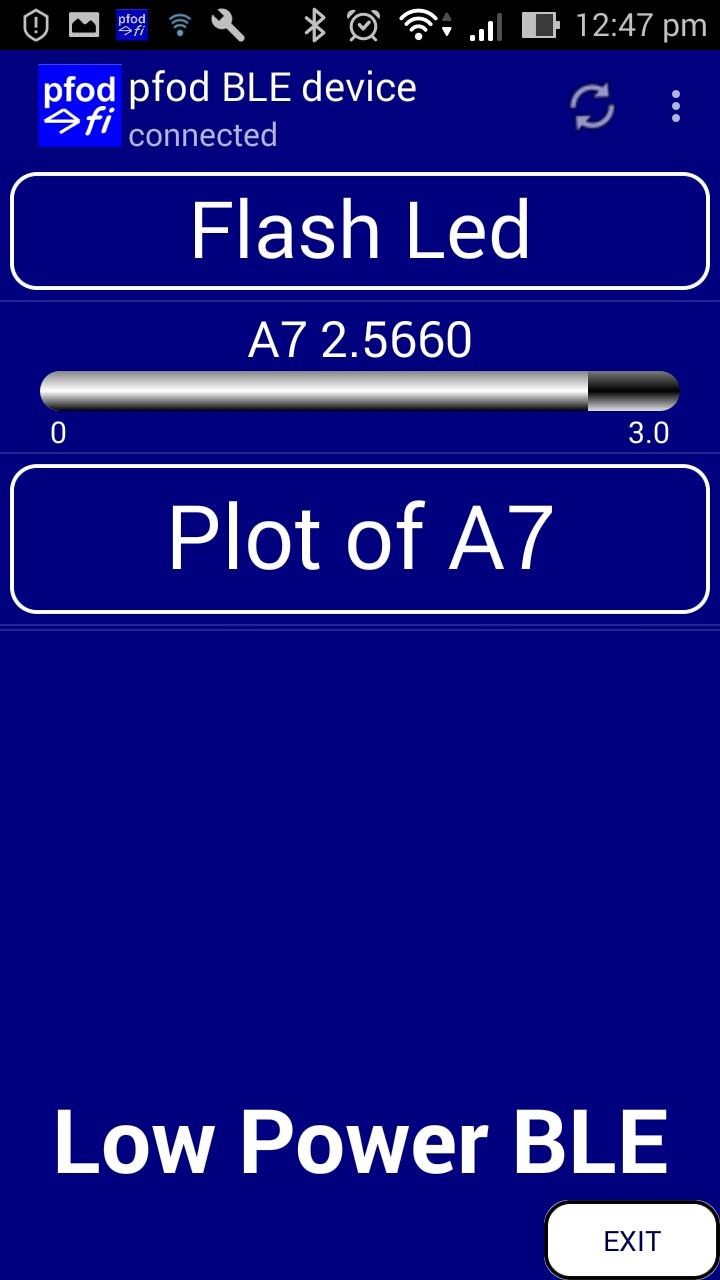
Task: Tap the Flash Led button
Action: pyautogui.click(x=360, y=231)
